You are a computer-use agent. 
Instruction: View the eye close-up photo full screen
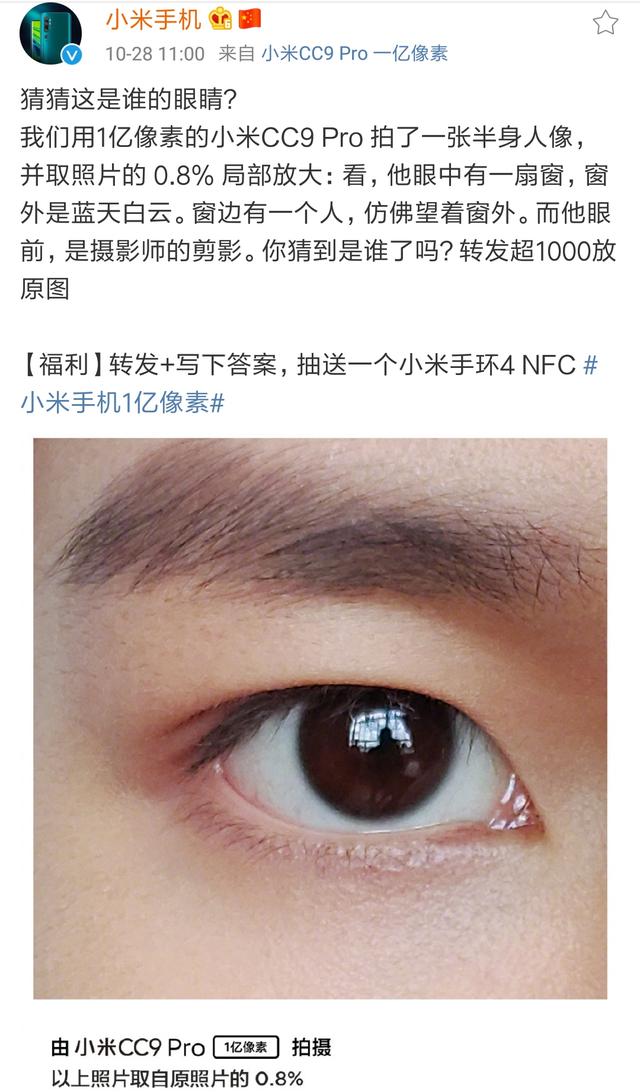320,718
